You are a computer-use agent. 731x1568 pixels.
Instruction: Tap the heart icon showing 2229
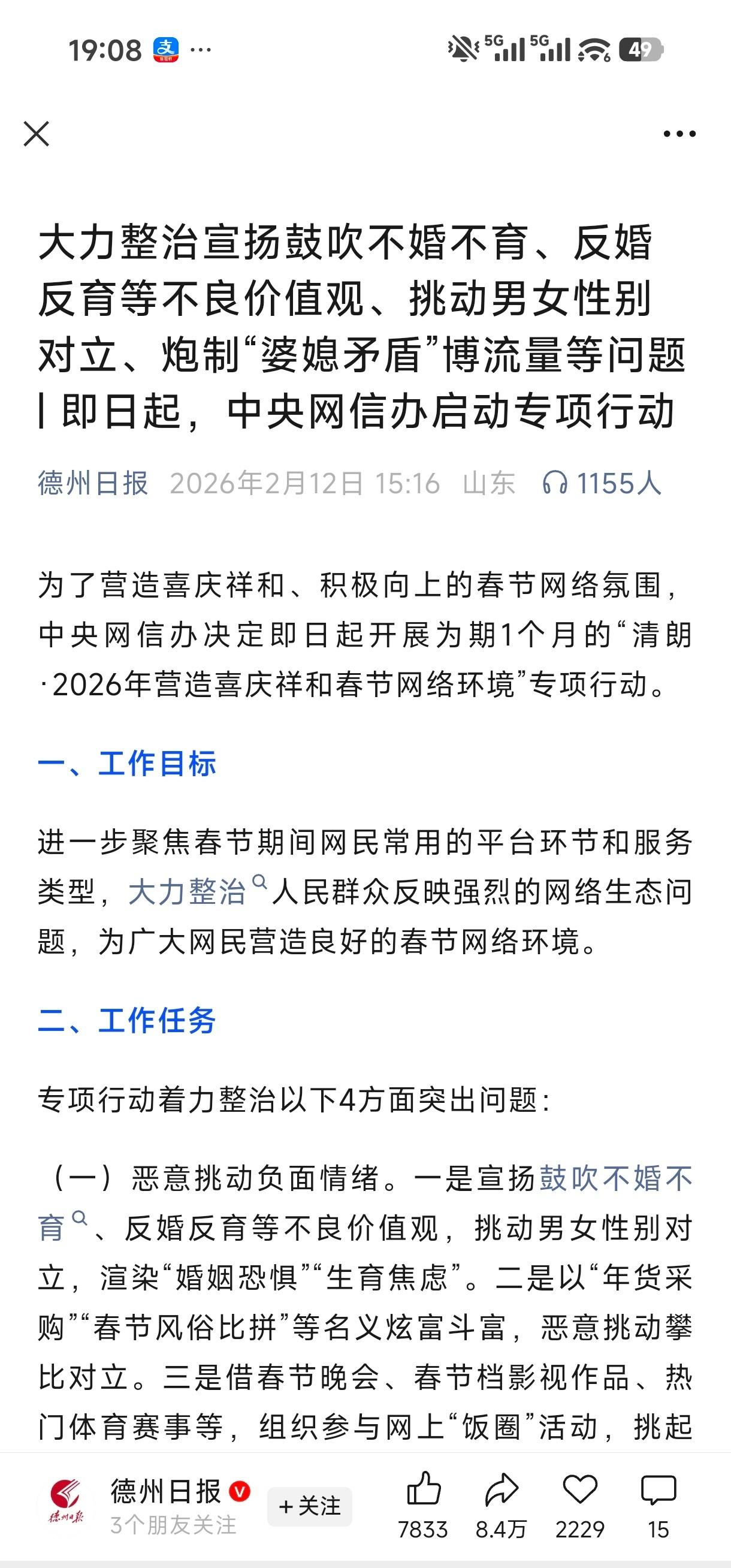580,1489
